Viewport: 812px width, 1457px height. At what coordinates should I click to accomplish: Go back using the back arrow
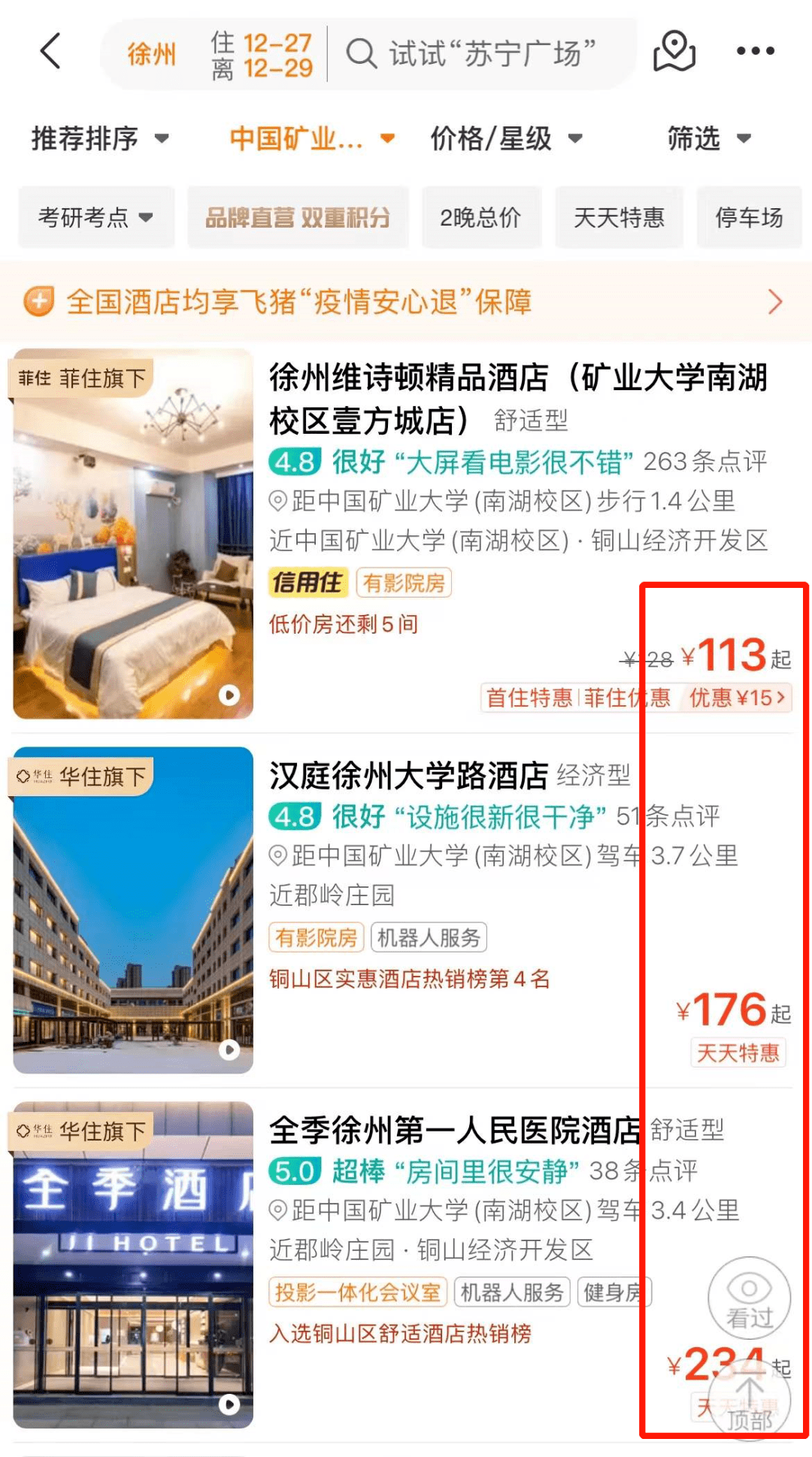(50, 52)
